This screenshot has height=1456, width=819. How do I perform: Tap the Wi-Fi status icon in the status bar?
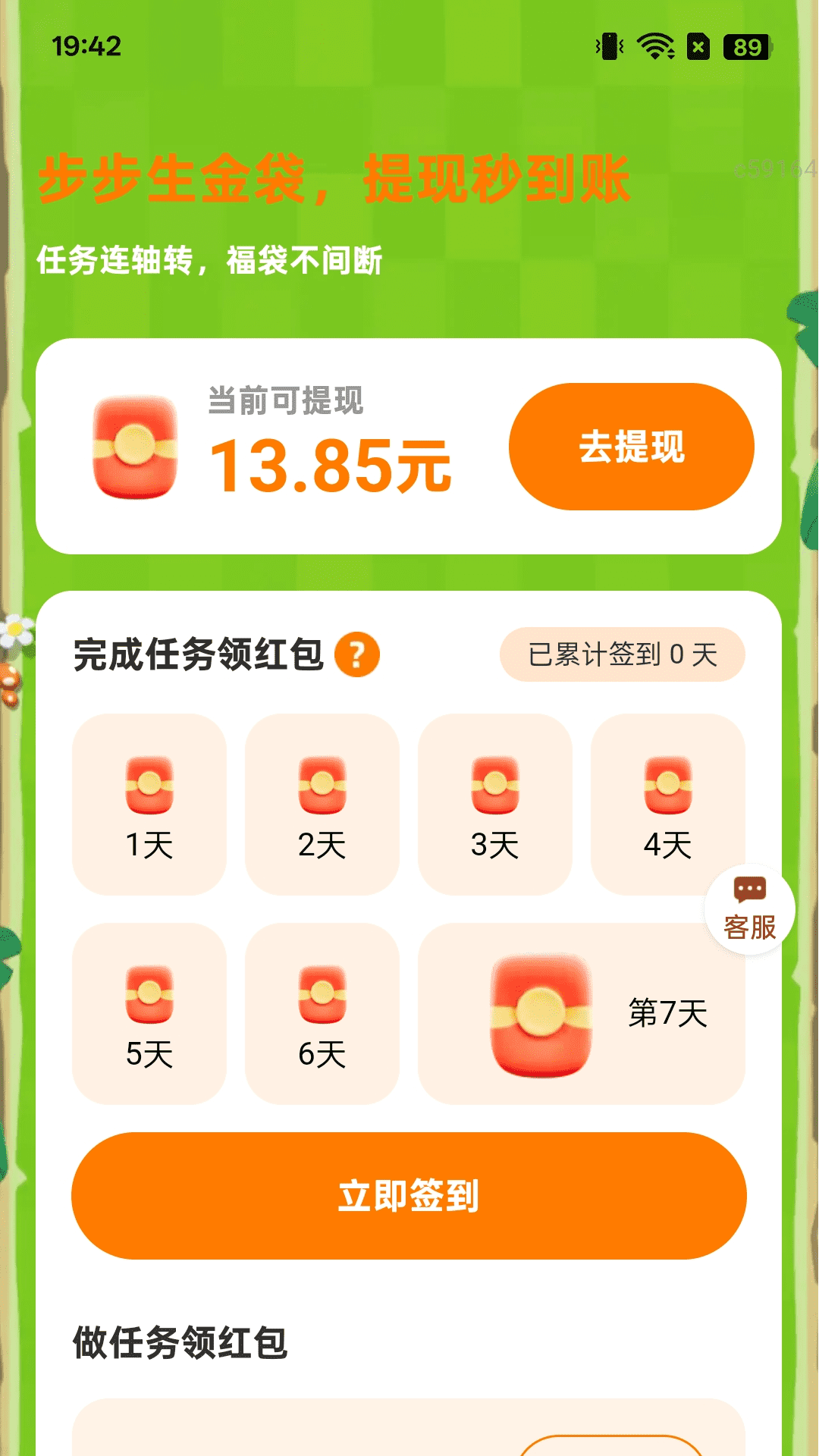point(654,47)
